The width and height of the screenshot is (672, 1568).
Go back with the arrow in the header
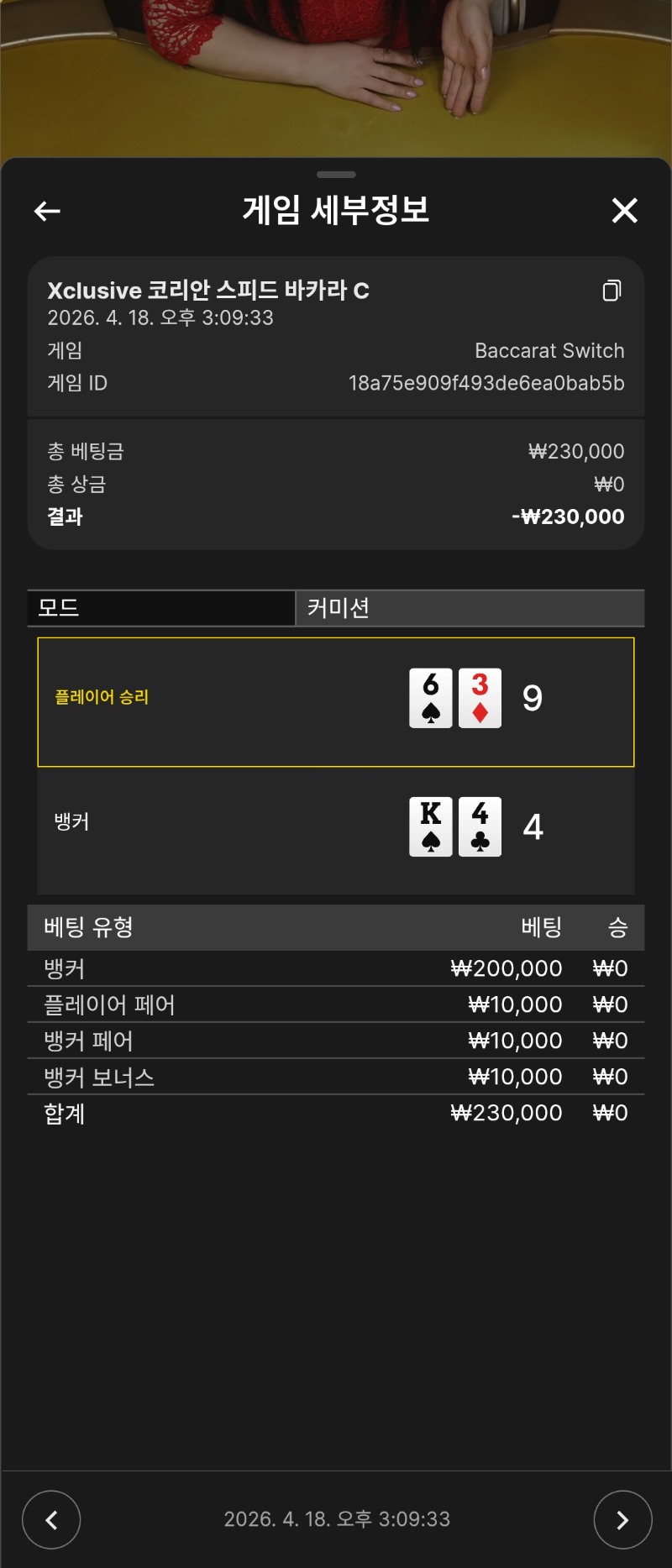click(x=47, y=211)
